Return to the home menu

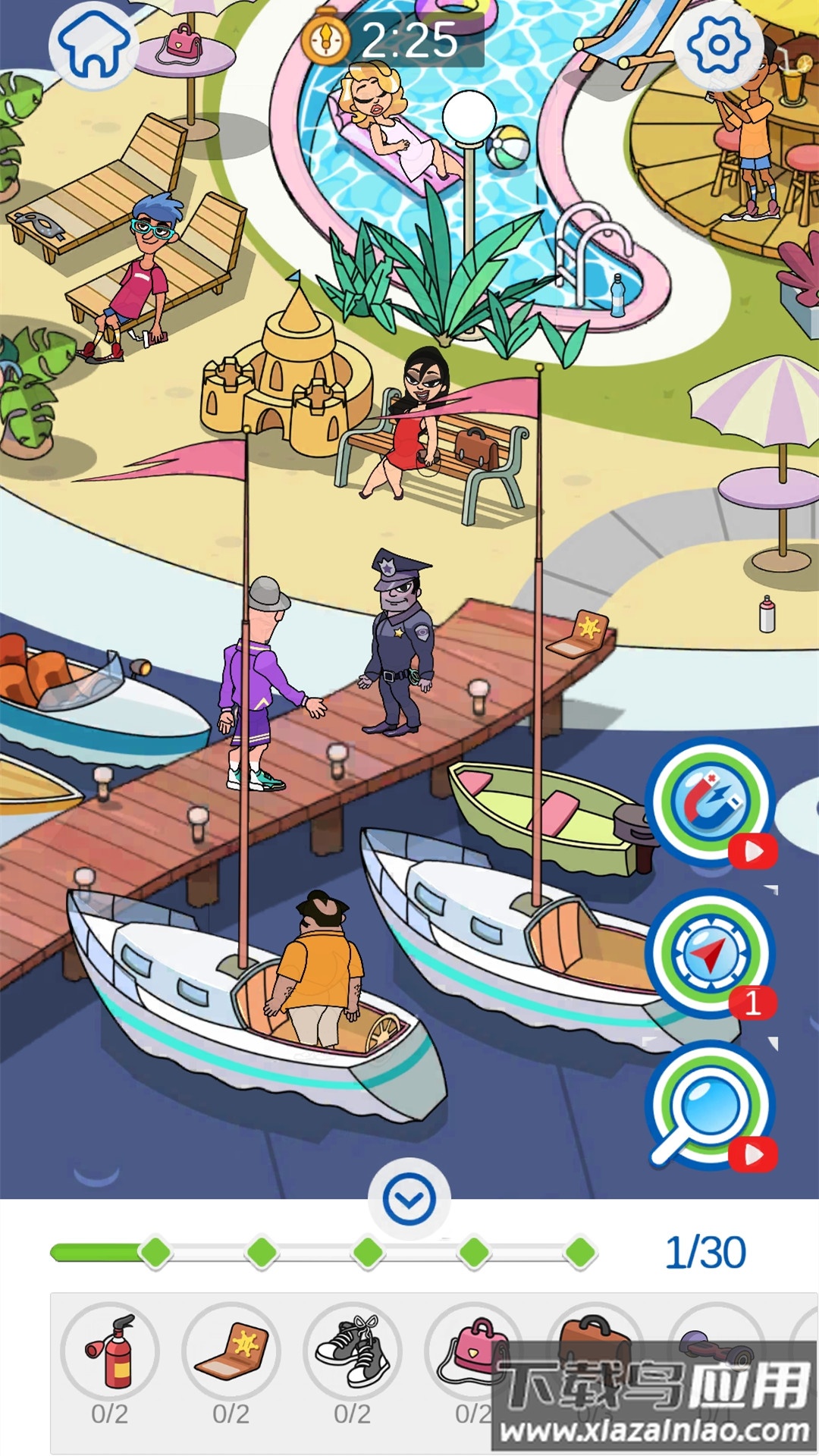(94, 45)
